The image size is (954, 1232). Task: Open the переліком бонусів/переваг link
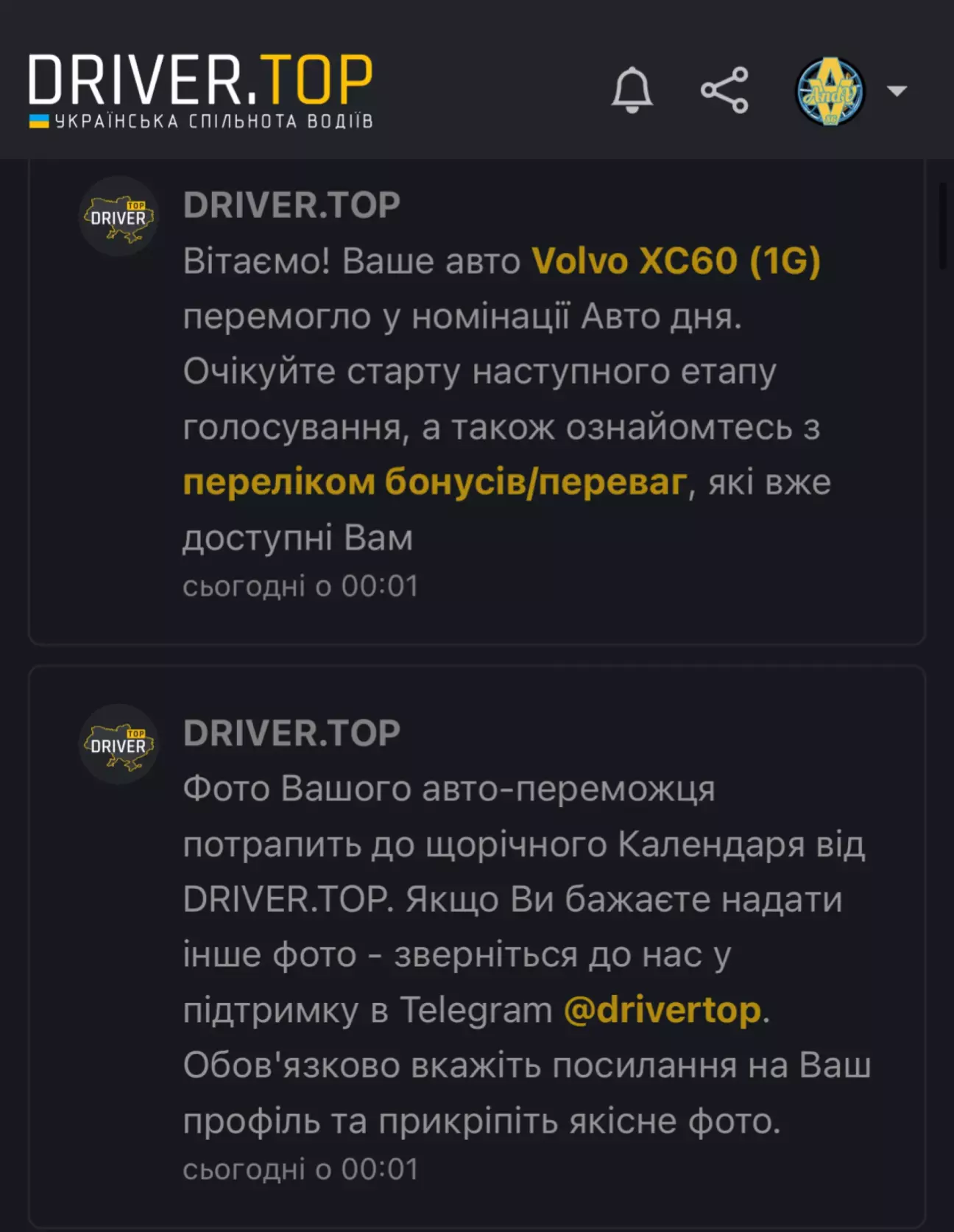(434, 482)
